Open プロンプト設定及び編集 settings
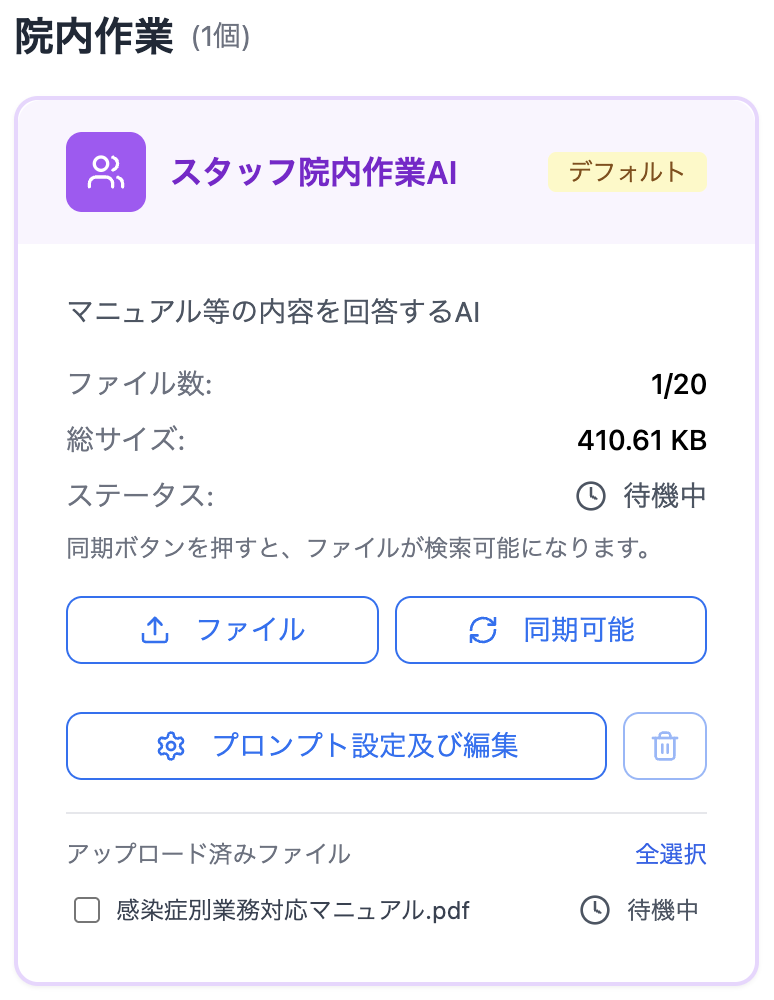The image size is (774, 1000). 336,746
